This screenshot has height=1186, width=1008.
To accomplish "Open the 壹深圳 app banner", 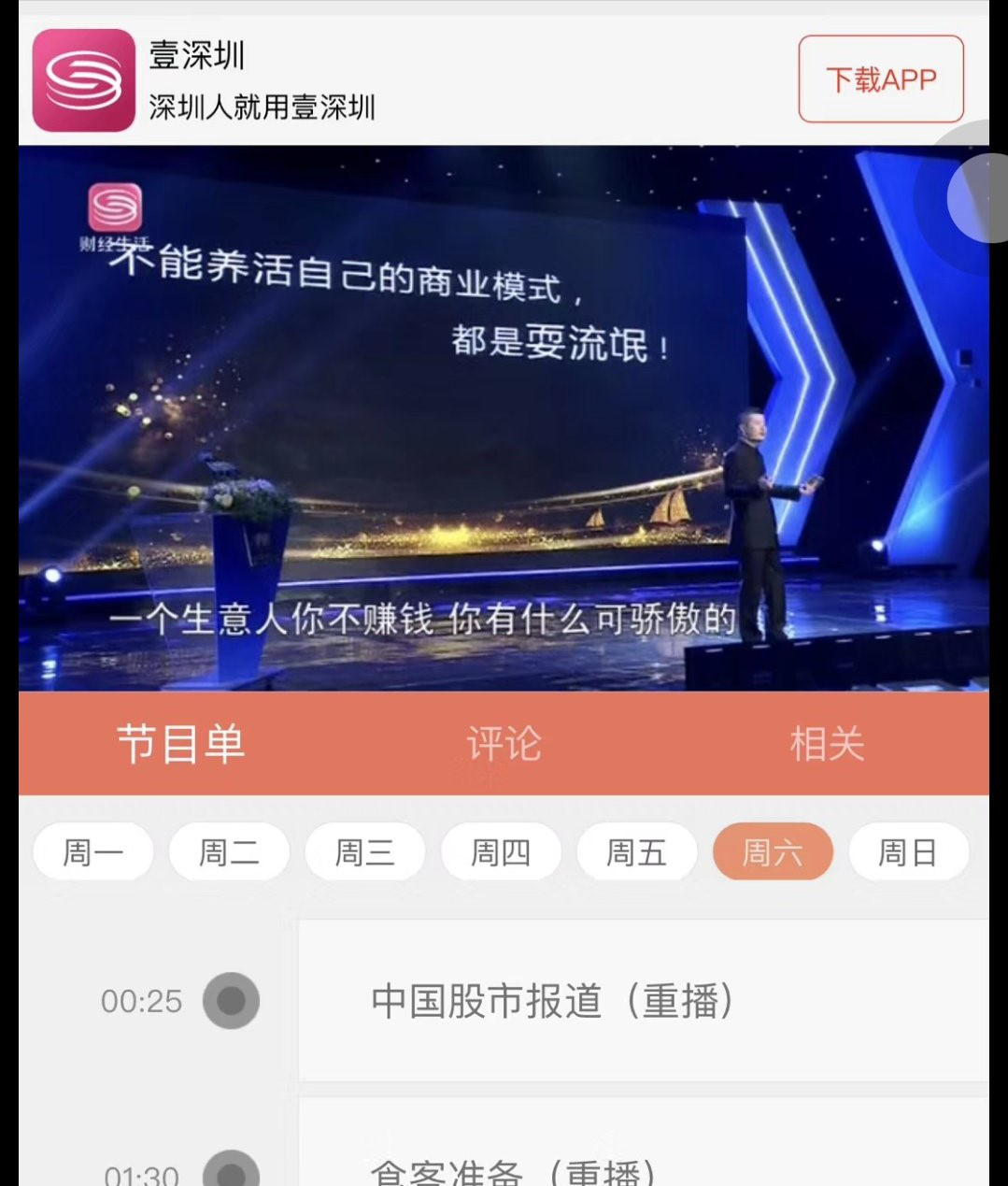I will pos(262,80).
